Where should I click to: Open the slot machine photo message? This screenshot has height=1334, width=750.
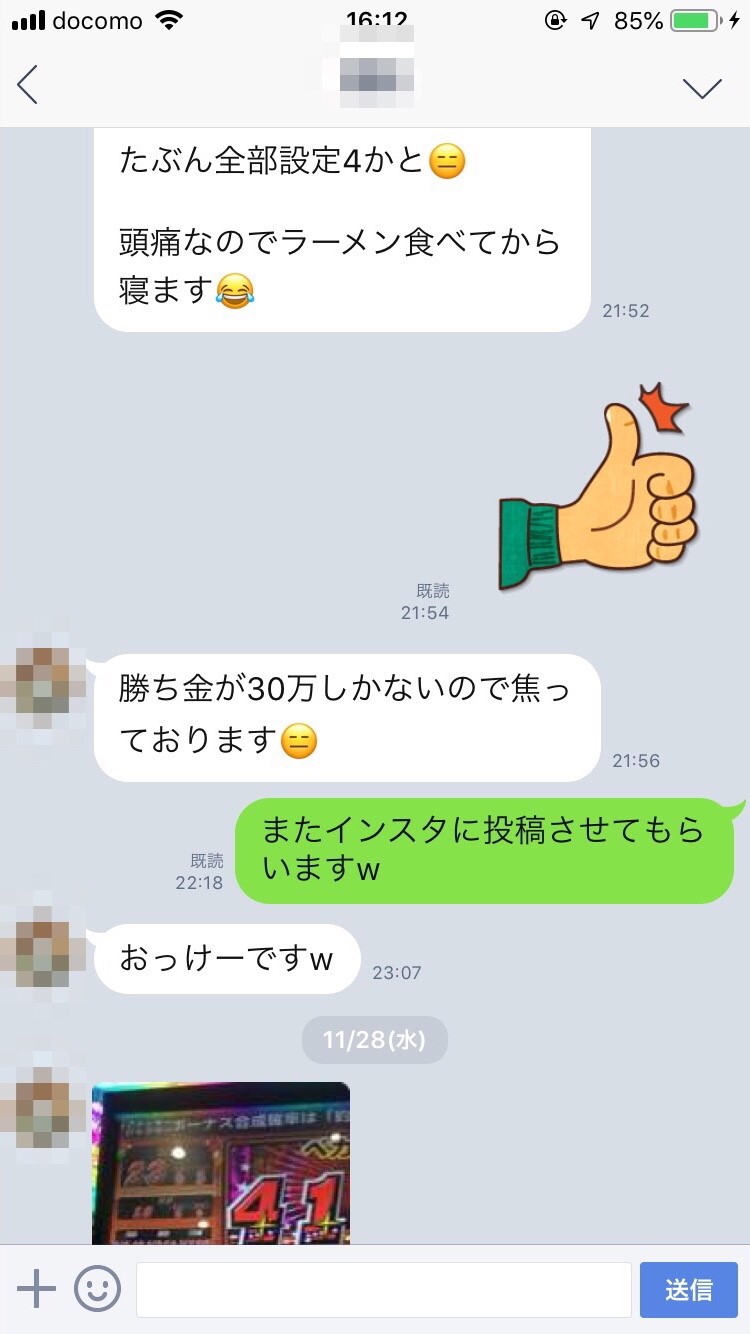[221, 1162]
